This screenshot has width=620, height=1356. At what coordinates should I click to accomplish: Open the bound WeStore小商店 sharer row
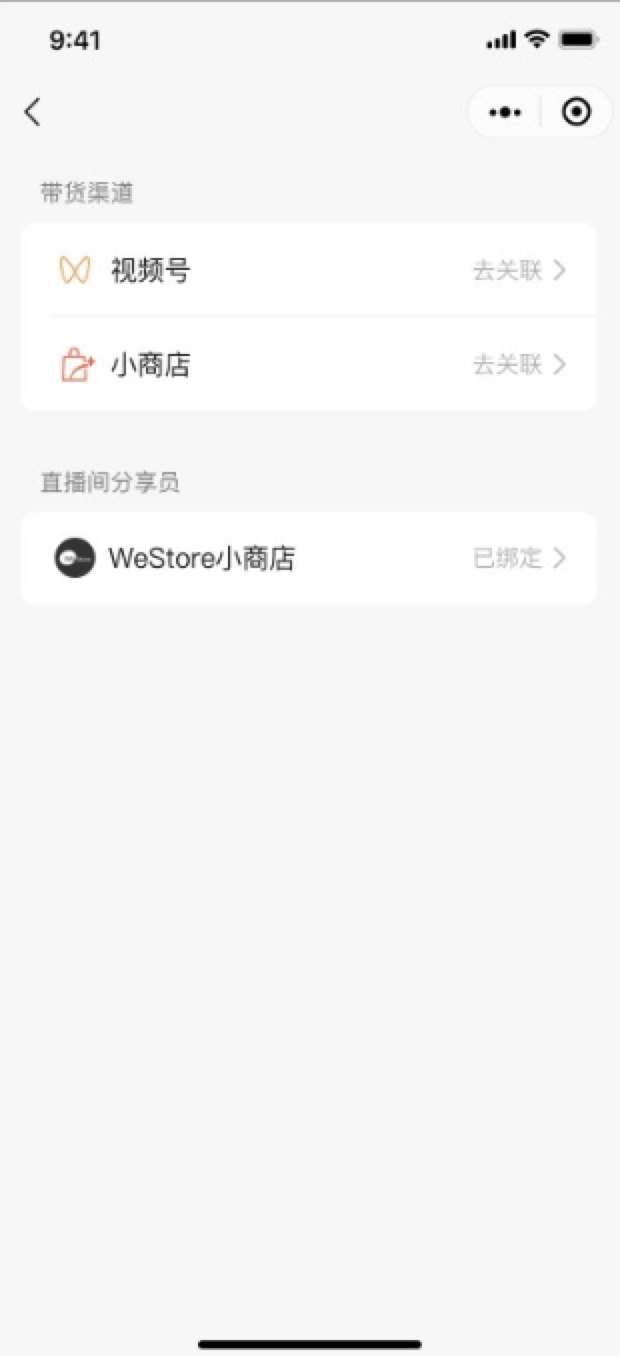coord(309,558)
